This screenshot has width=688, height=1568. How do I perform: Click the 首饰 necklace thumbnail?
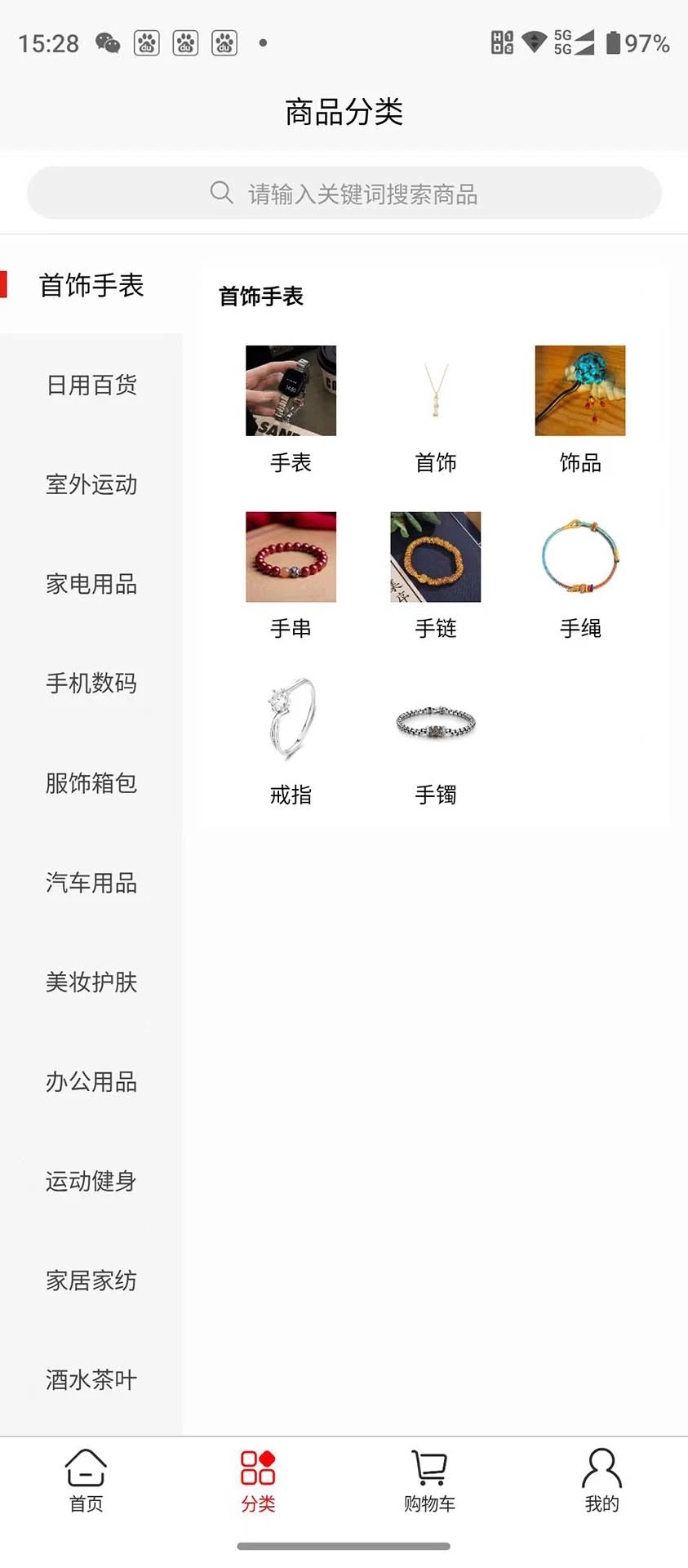click(435, 390)
